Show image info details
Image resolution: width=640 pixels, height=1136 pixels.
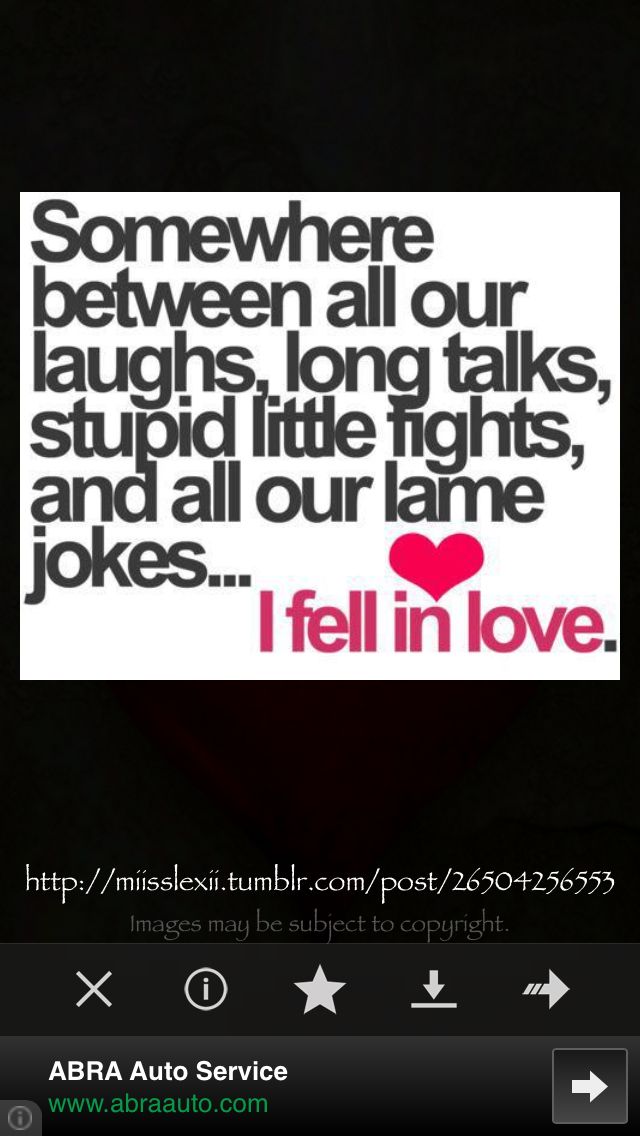click(206, 990)
